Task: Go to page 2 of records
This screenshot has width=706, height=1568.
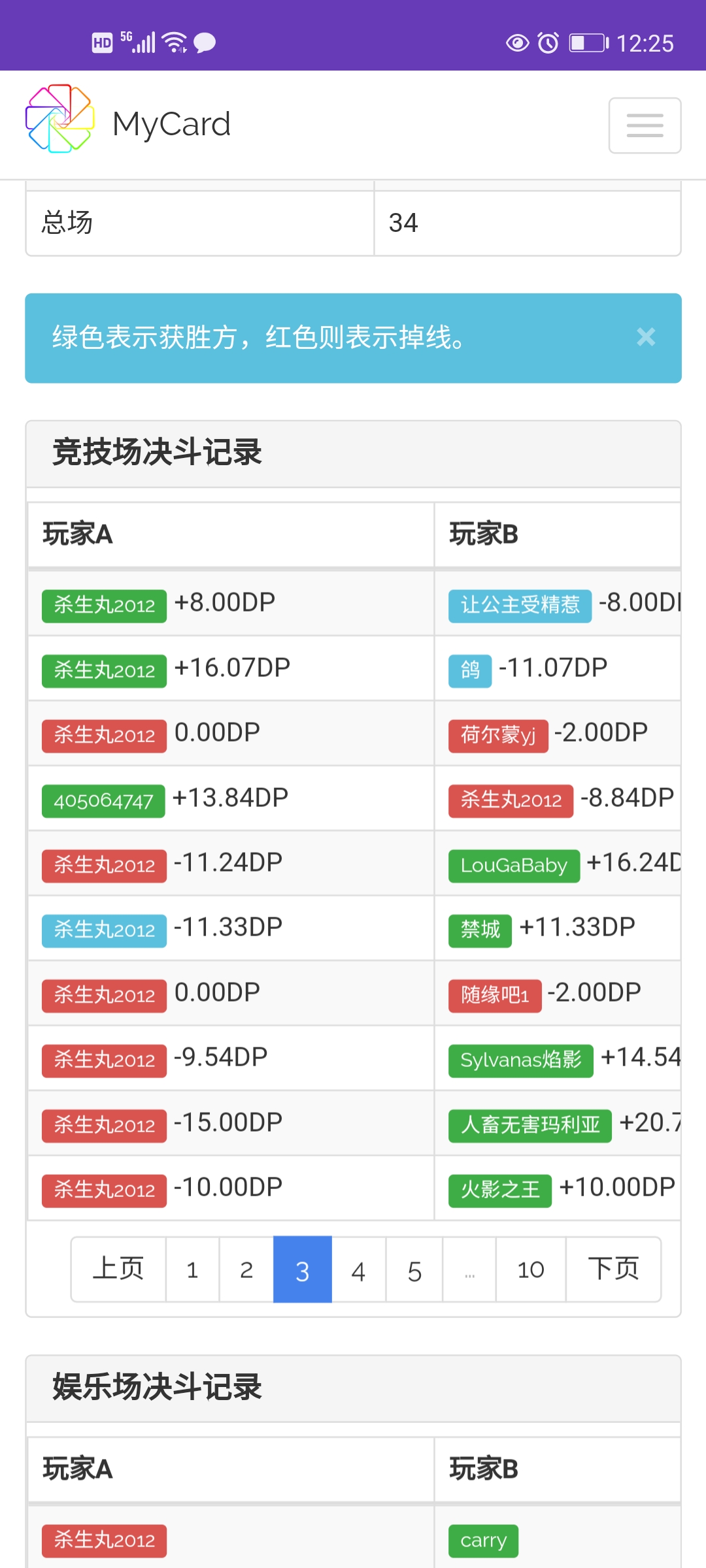Action: [246, 1269]
